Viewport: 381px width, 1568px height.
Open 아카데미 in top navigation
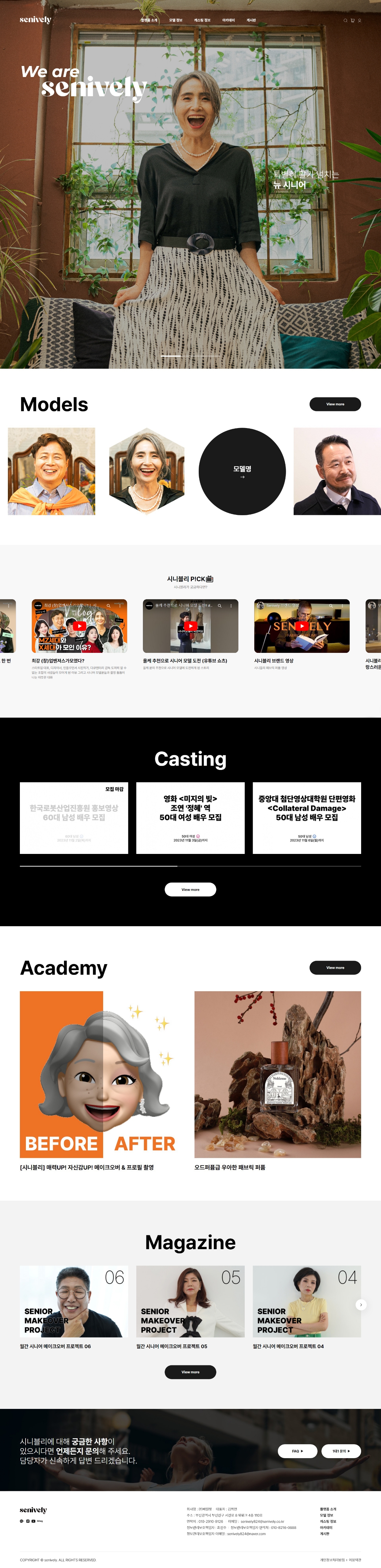point(228,20)
